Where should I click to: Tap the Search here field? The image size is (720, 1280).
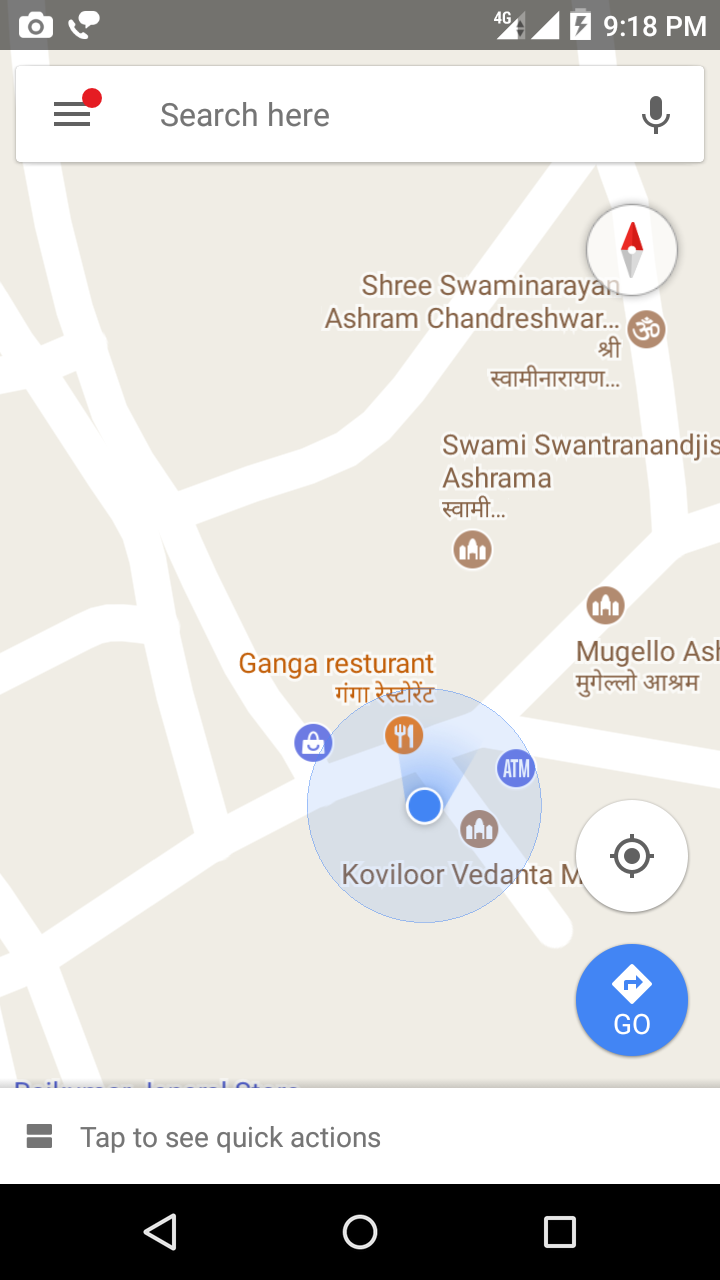[380, 115]
